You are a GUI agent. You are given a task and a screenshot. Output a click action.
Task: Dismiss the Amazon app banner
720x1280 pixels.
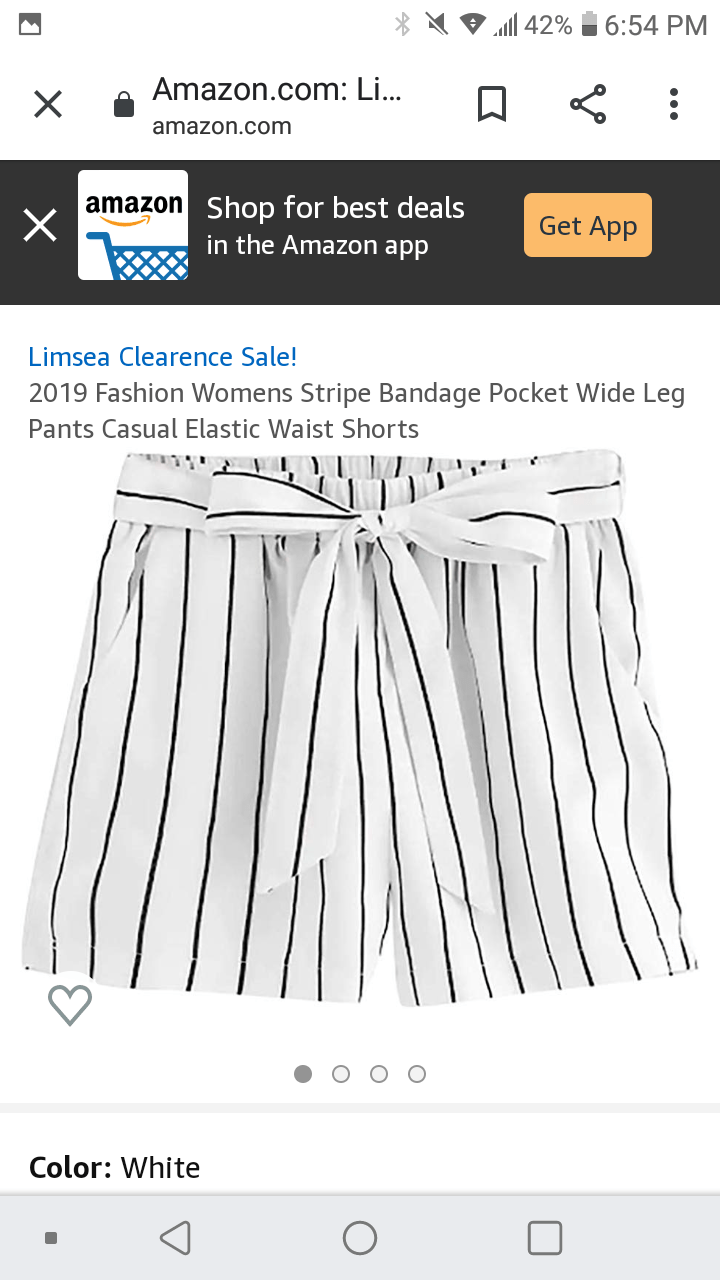(x=40, y=226)
